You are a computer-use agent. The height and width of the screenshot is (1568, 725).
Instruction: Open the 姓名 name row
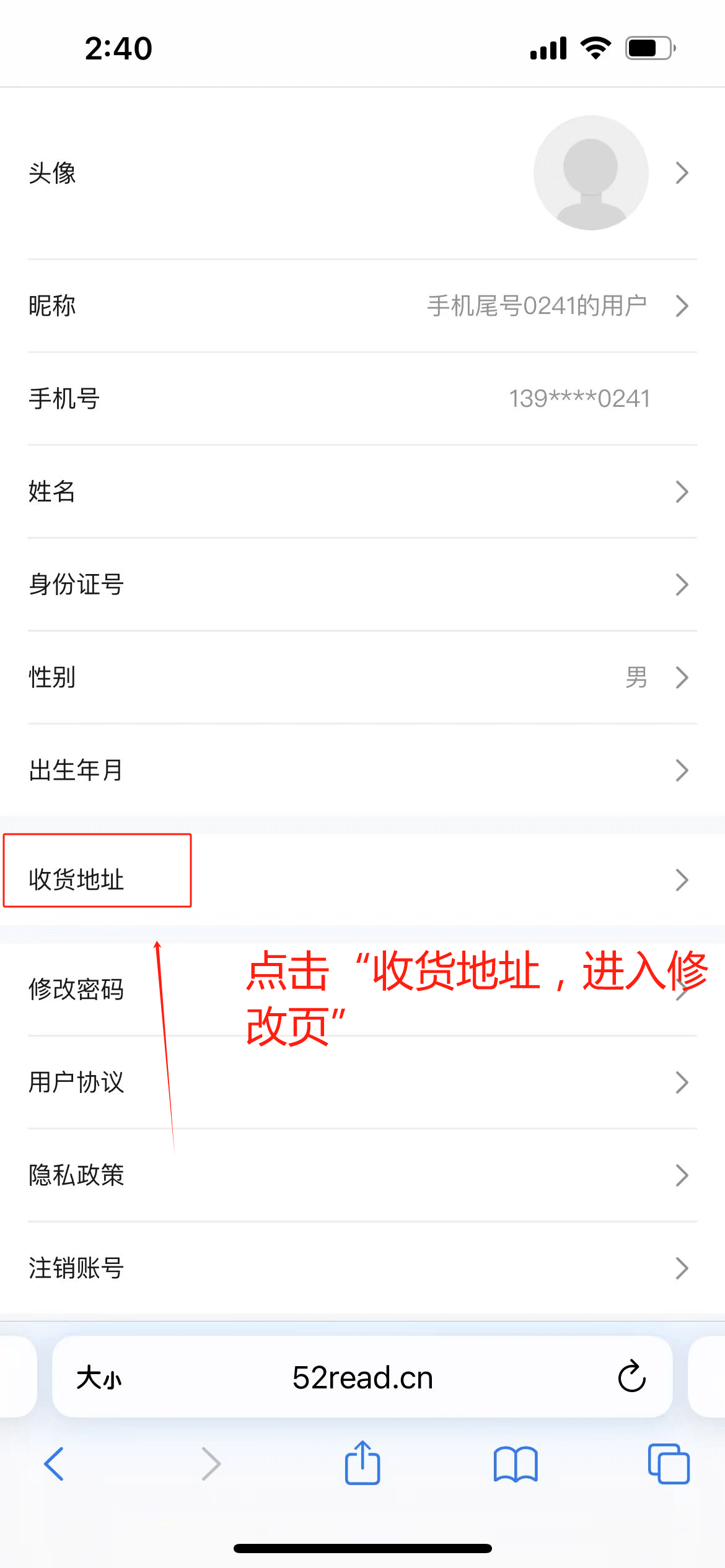tap(362, 492)
